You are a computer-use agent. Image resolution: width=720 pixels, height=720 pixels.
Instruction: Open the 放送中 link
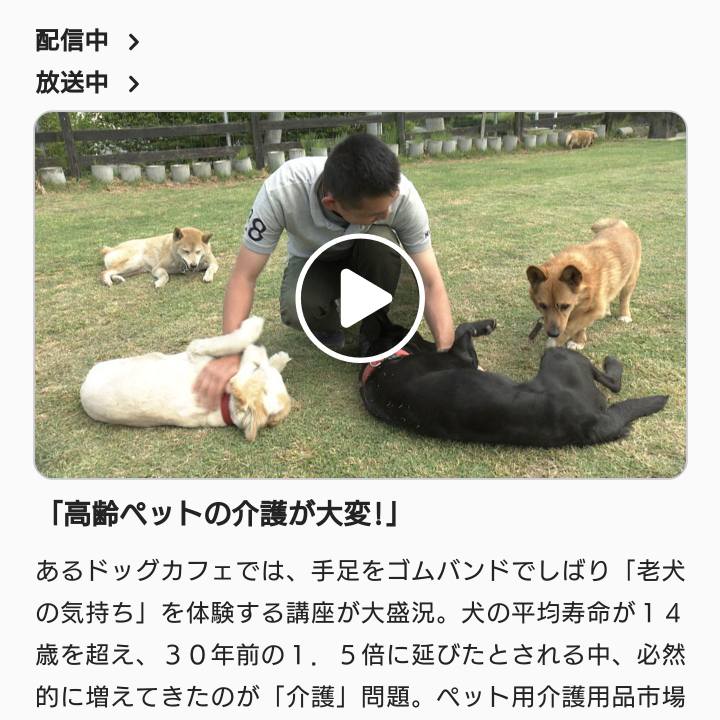[x=86, y=83]
